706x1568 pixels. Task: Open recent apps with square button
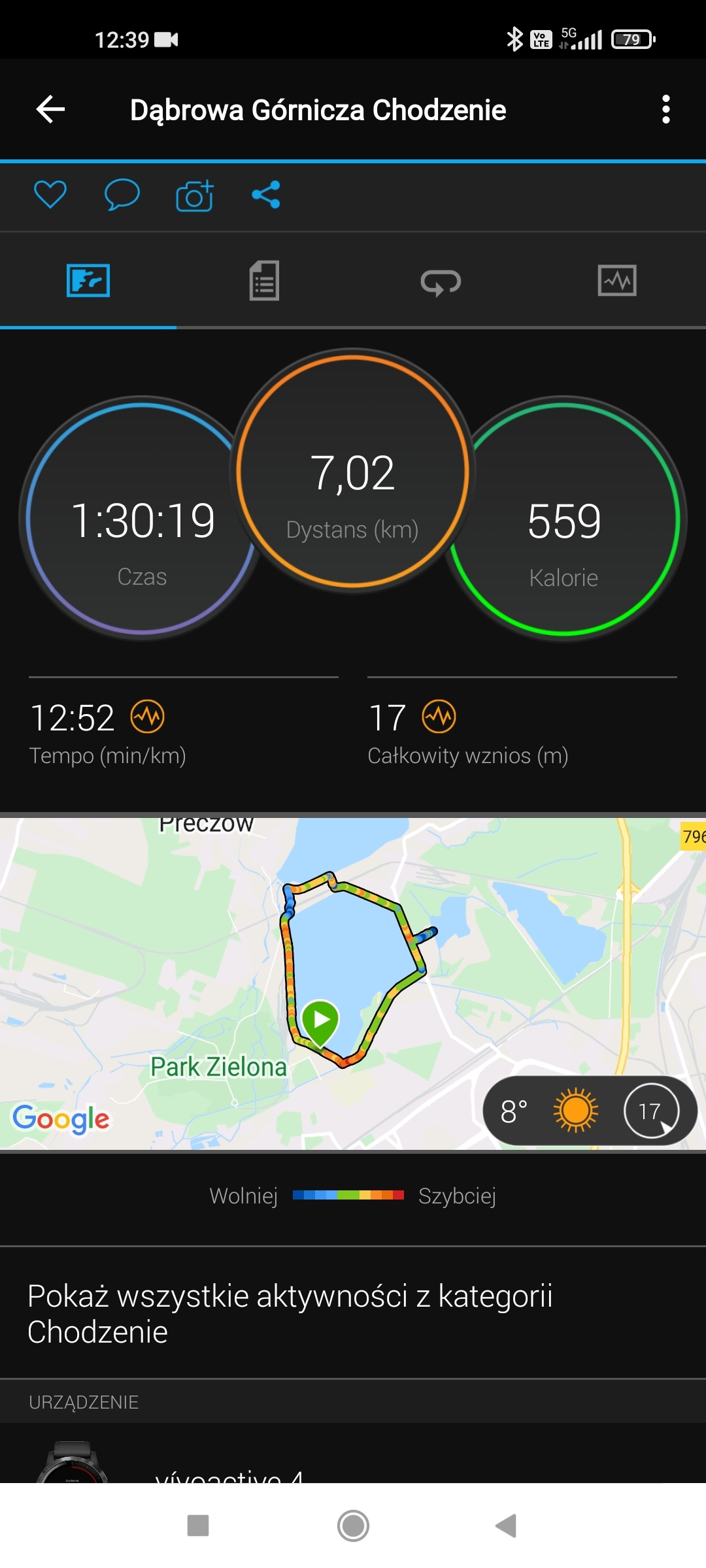tap(198, 1526)
